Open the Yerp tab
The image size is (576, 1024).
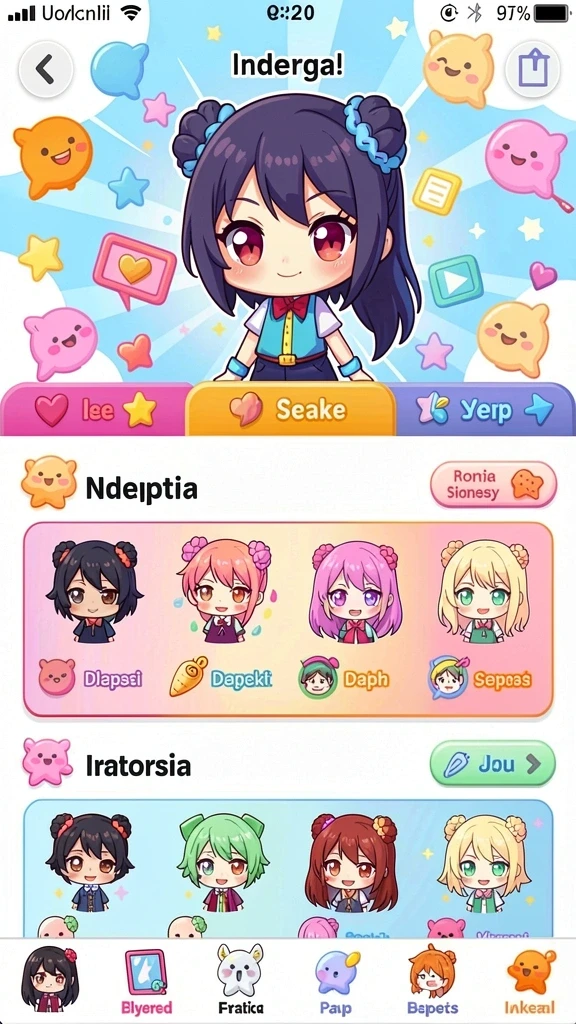coord(484,410)
